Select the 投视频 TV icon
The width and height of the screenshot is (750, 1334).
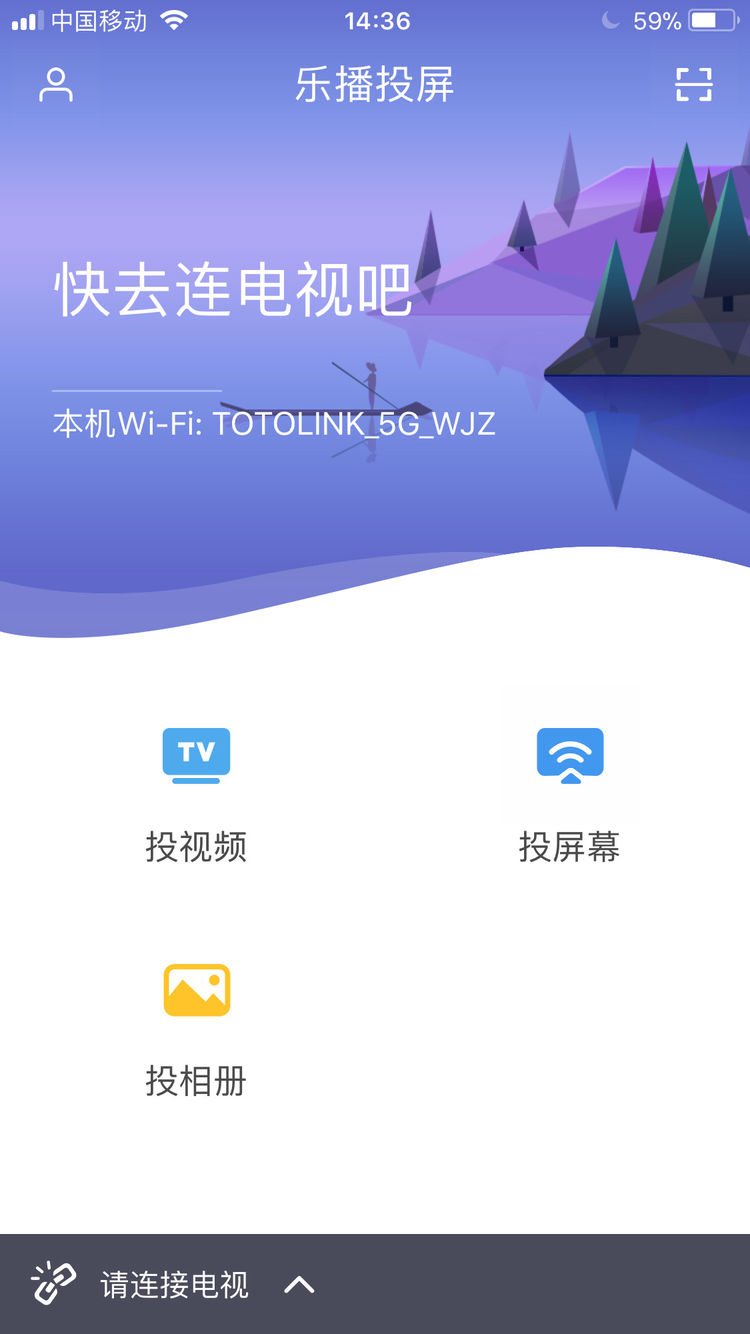click(x=196, y=755)
